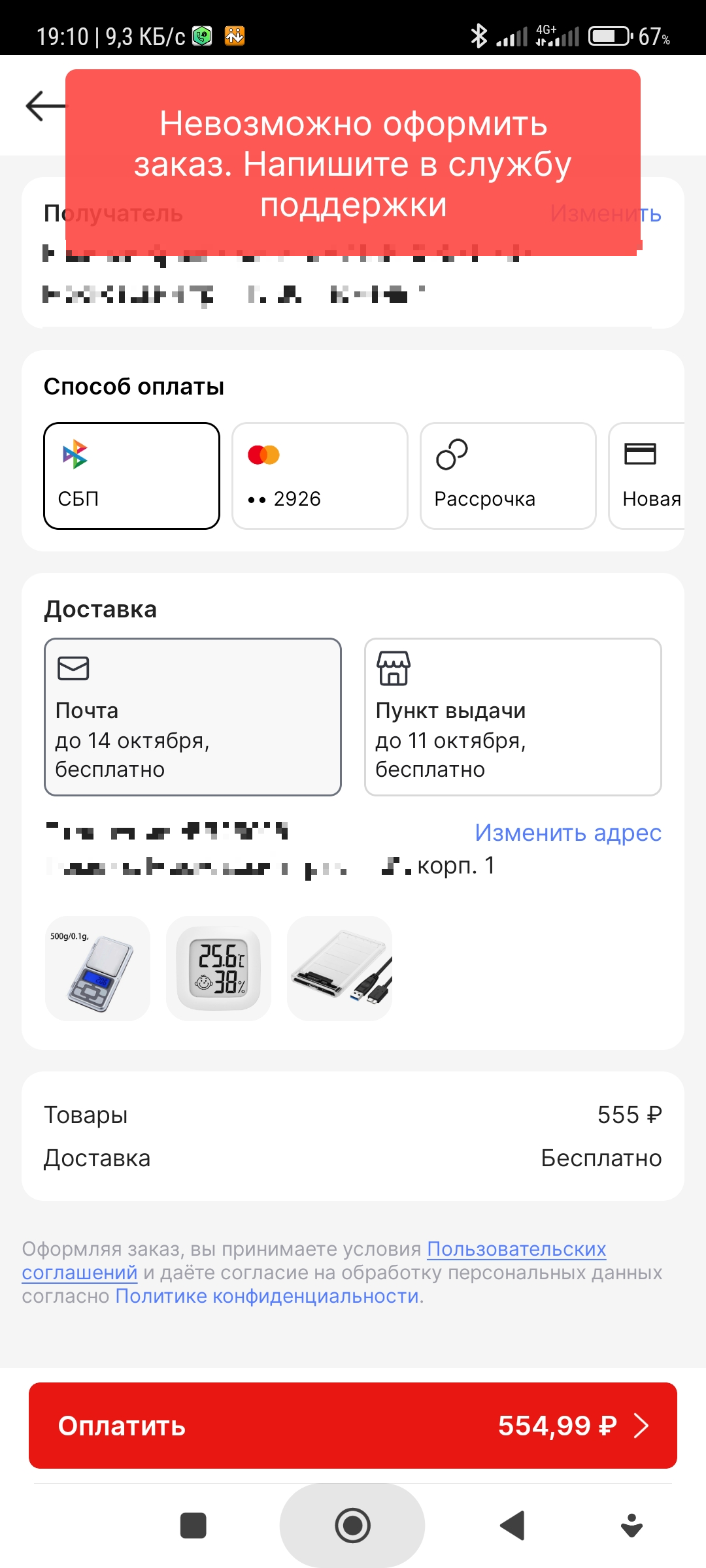The height and width of the screenshot is (1568, 706).
Task: Select СБП as payment method
Action: coord(131,476)
